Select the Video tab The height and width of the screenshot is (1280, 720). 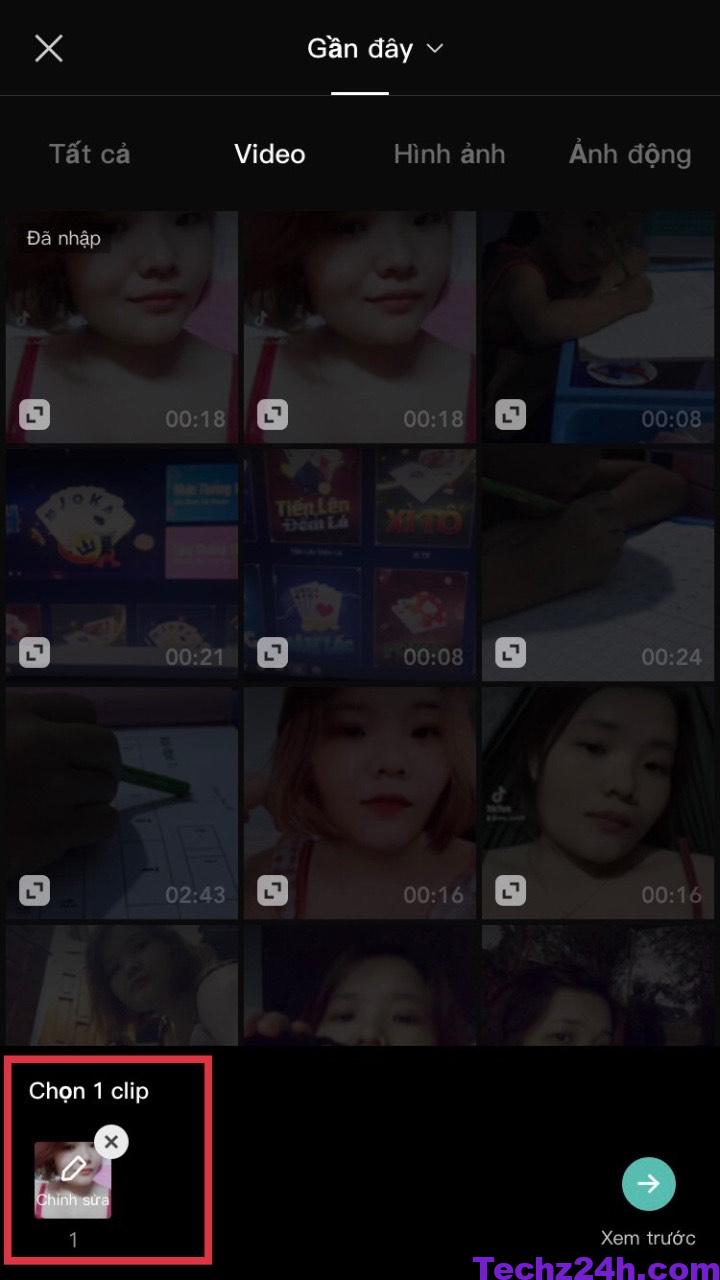point(269,154)
